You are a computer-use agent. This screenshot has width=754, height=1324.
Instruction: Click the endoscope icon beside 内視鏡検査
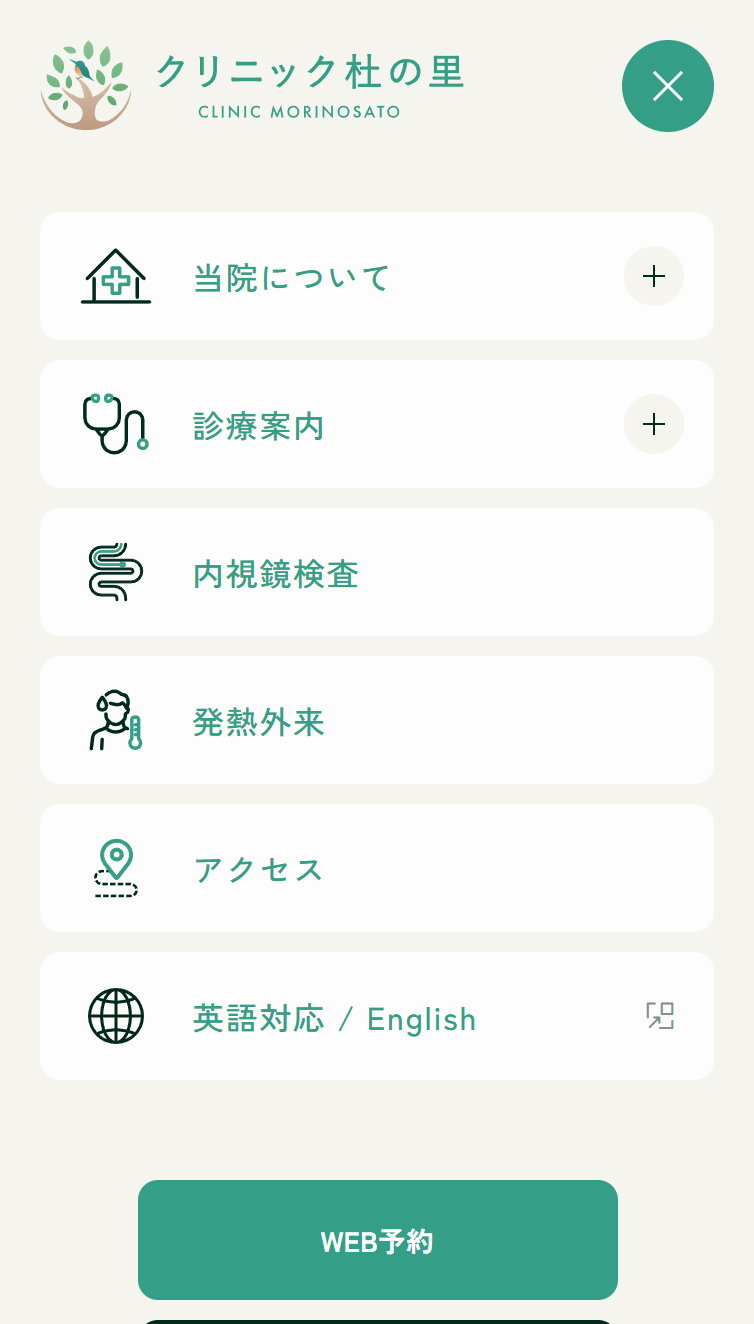116,571
